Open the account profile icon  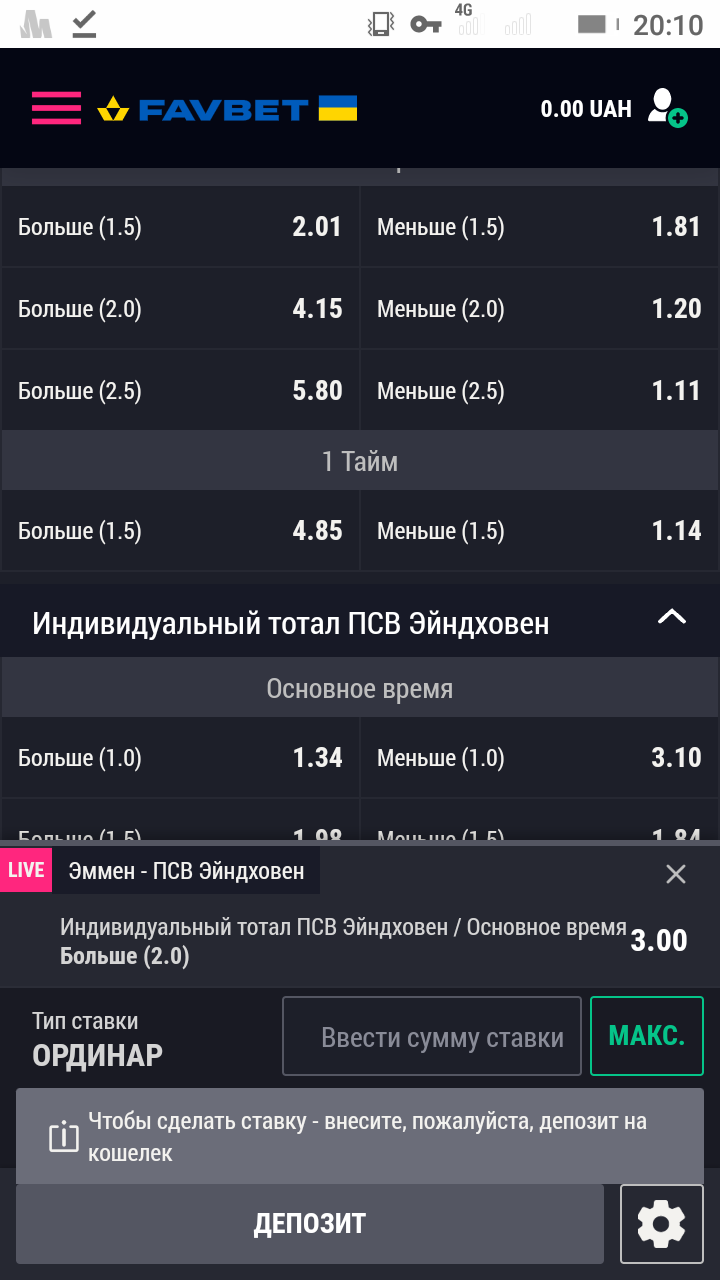665,108
